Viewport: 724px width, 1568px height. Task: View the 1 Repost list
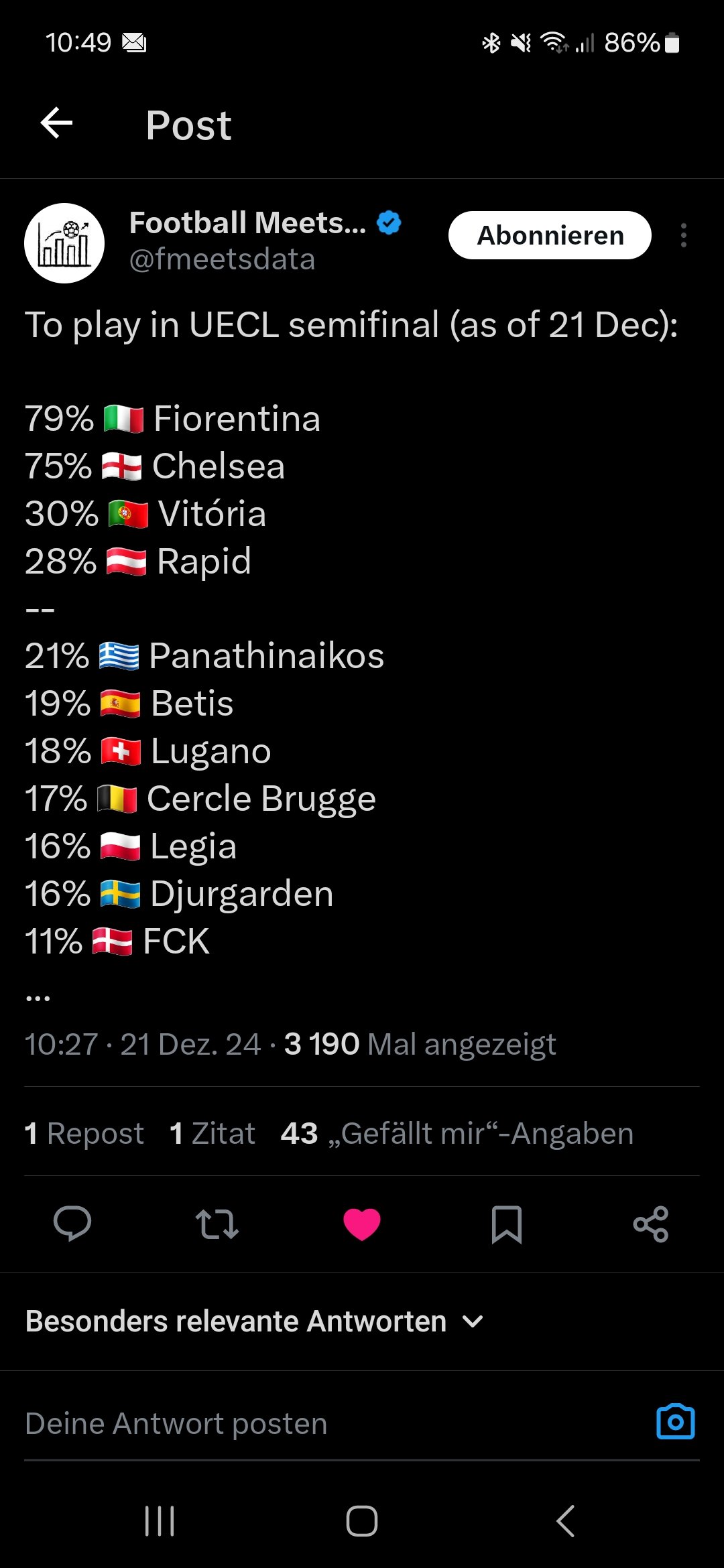(84, 1133)
